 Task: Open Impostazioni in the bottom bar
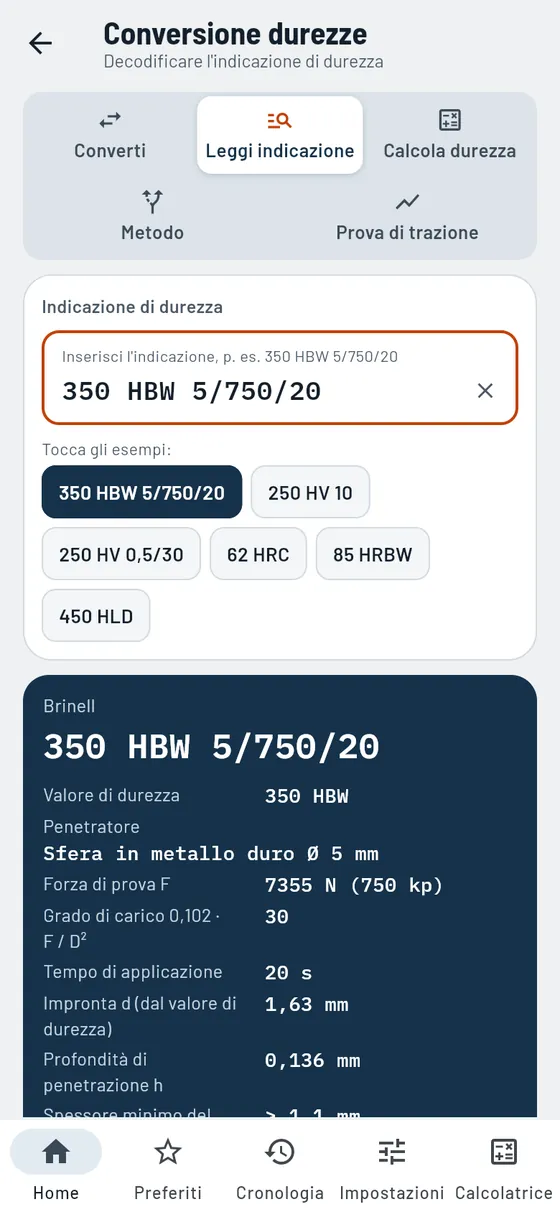coord(392,1165)
